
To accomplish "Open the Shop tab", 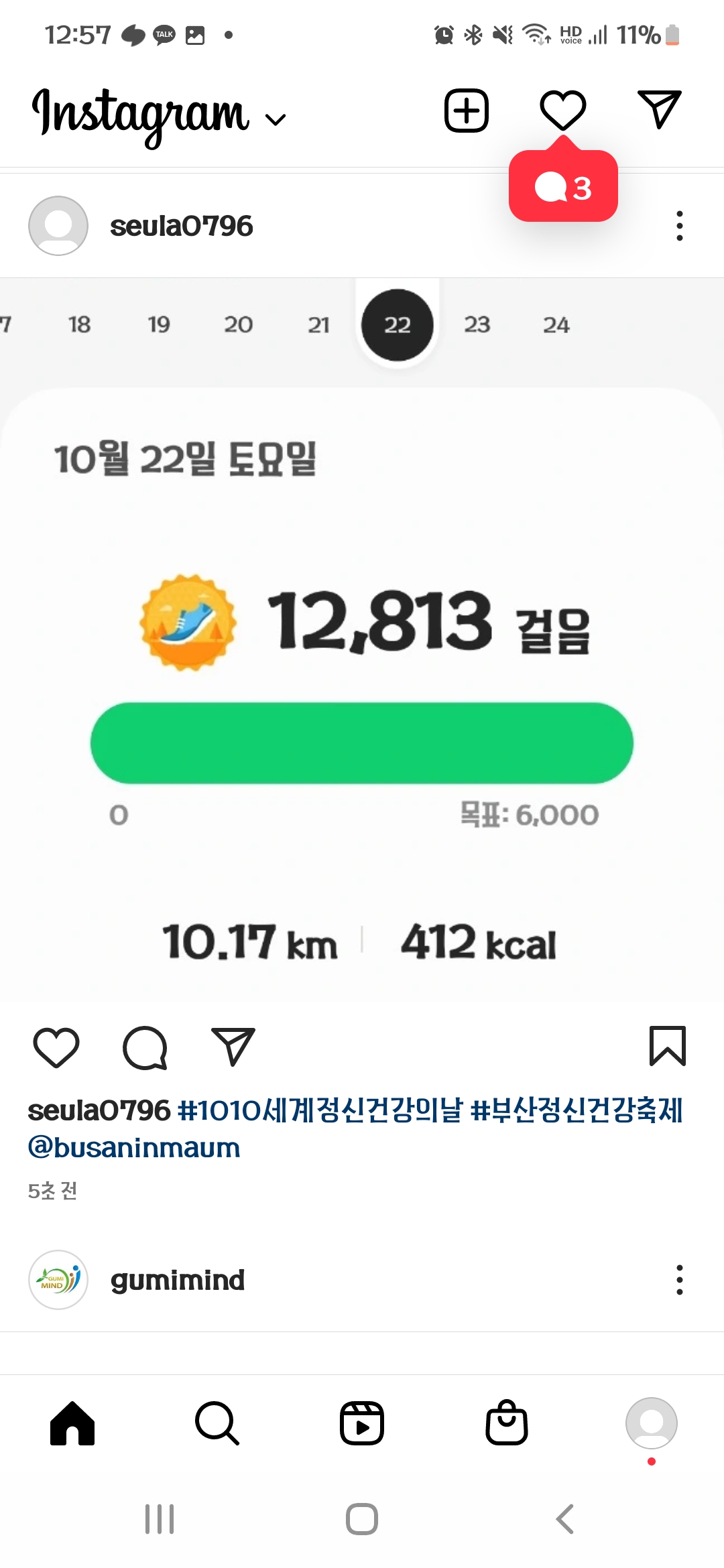I will 507,1423.
